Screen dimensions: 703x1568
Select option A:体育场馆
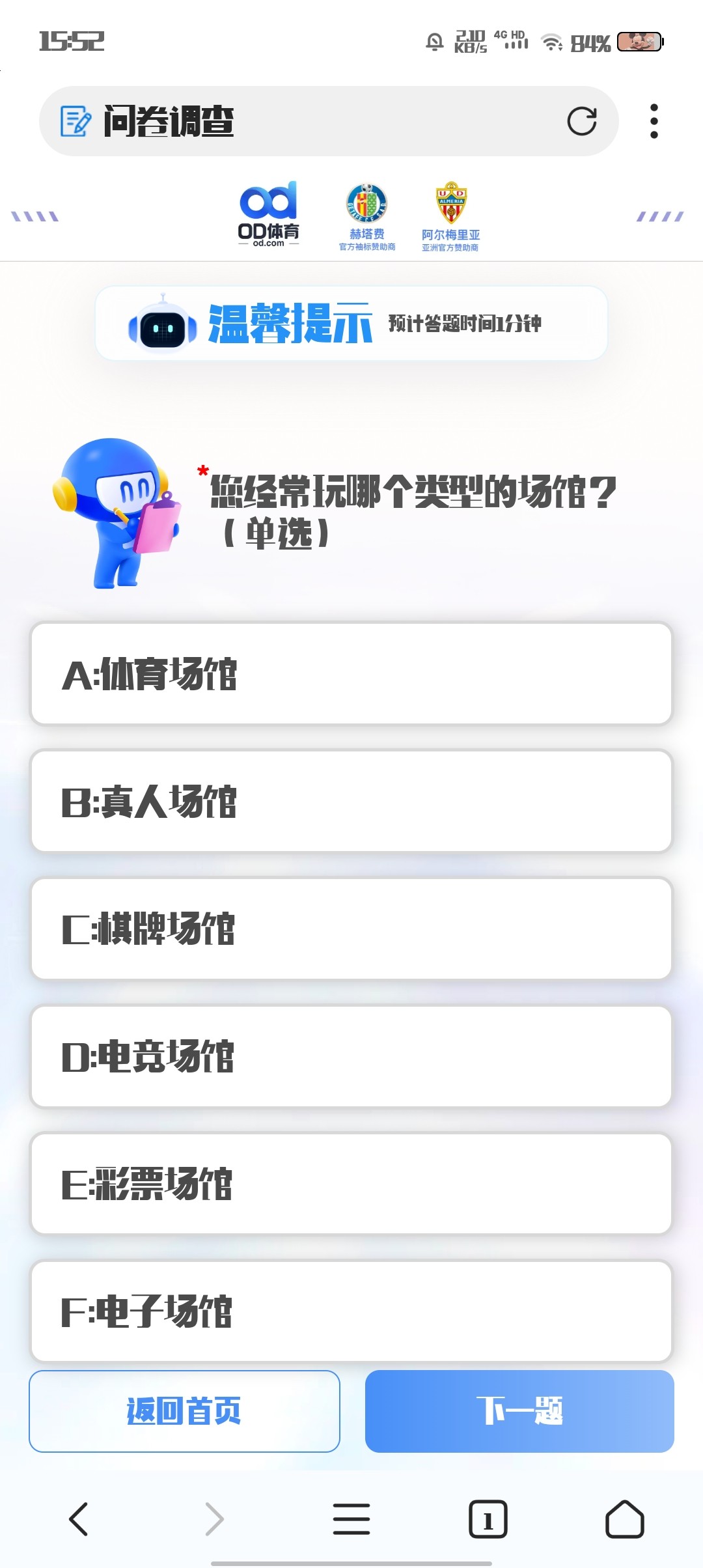[351, 674]
